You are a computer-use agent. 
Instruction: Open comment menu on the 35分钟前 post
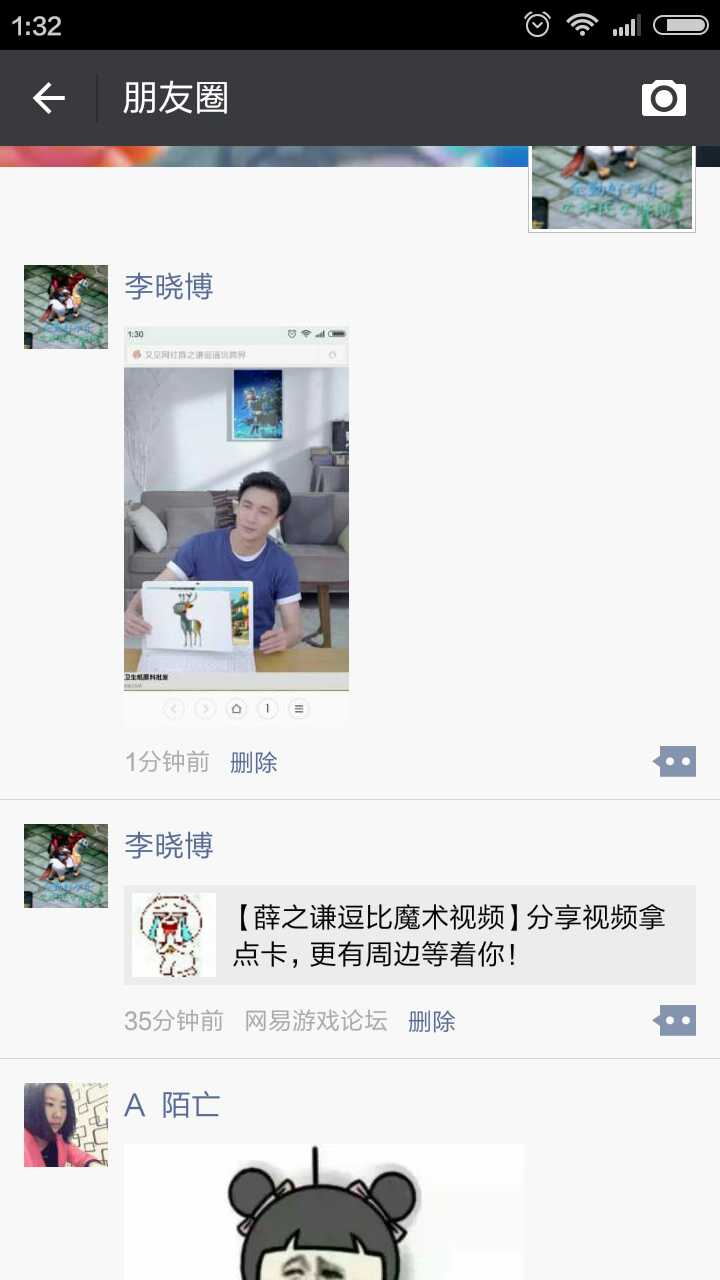(x=675, y=1021)
